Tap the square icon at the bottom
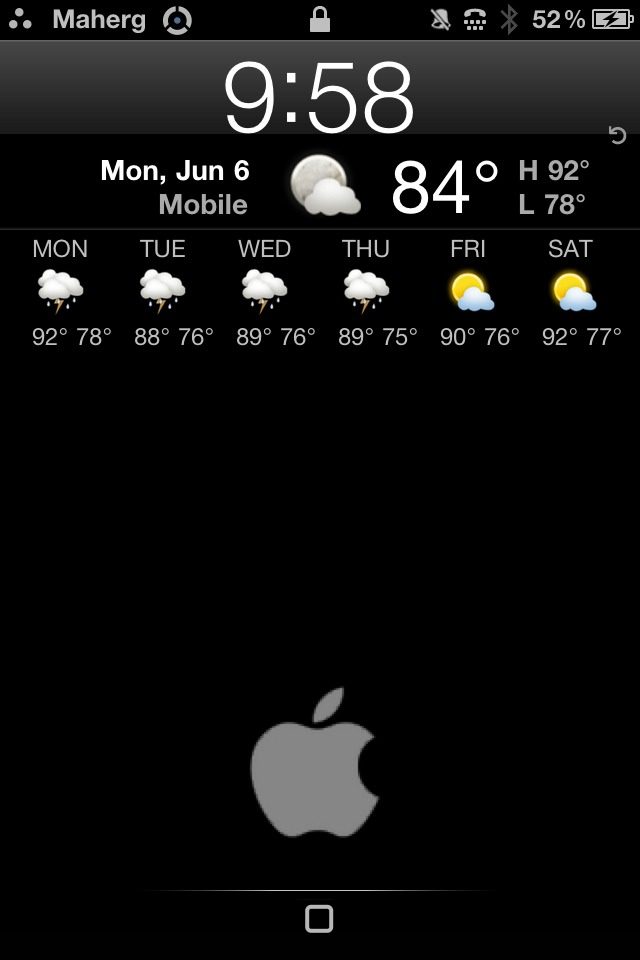 point(319,919)
